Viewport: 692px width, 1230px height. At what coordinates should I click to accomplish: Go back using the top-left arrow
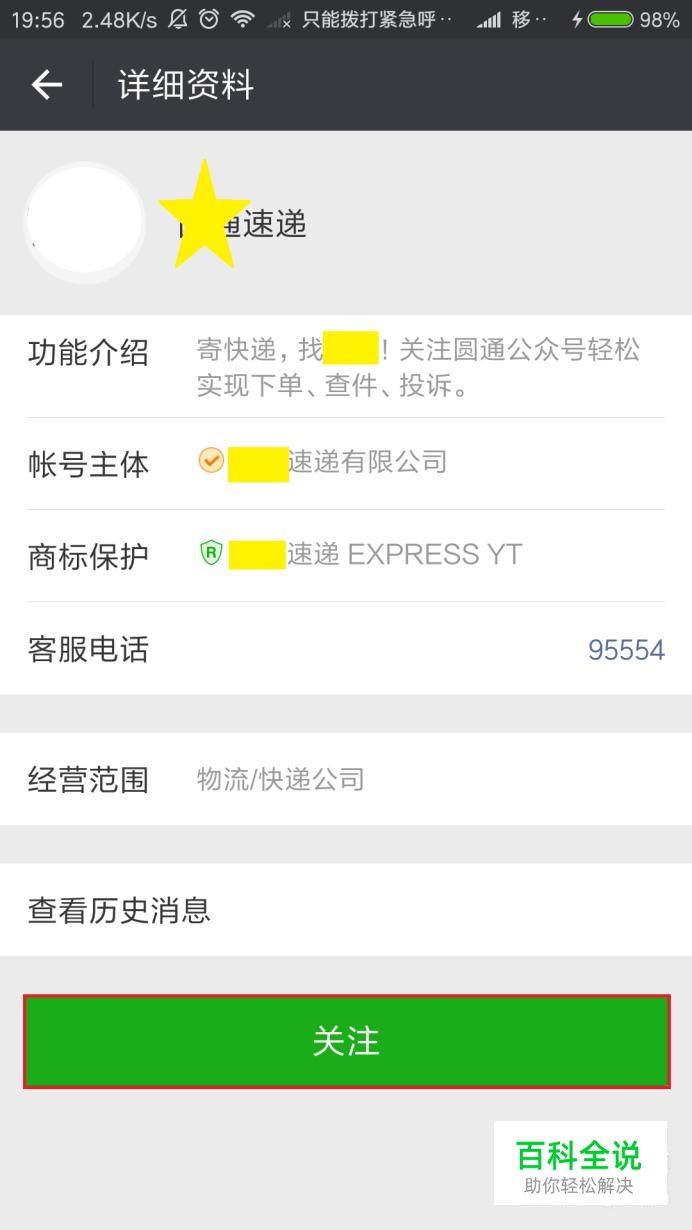point(47,85)
